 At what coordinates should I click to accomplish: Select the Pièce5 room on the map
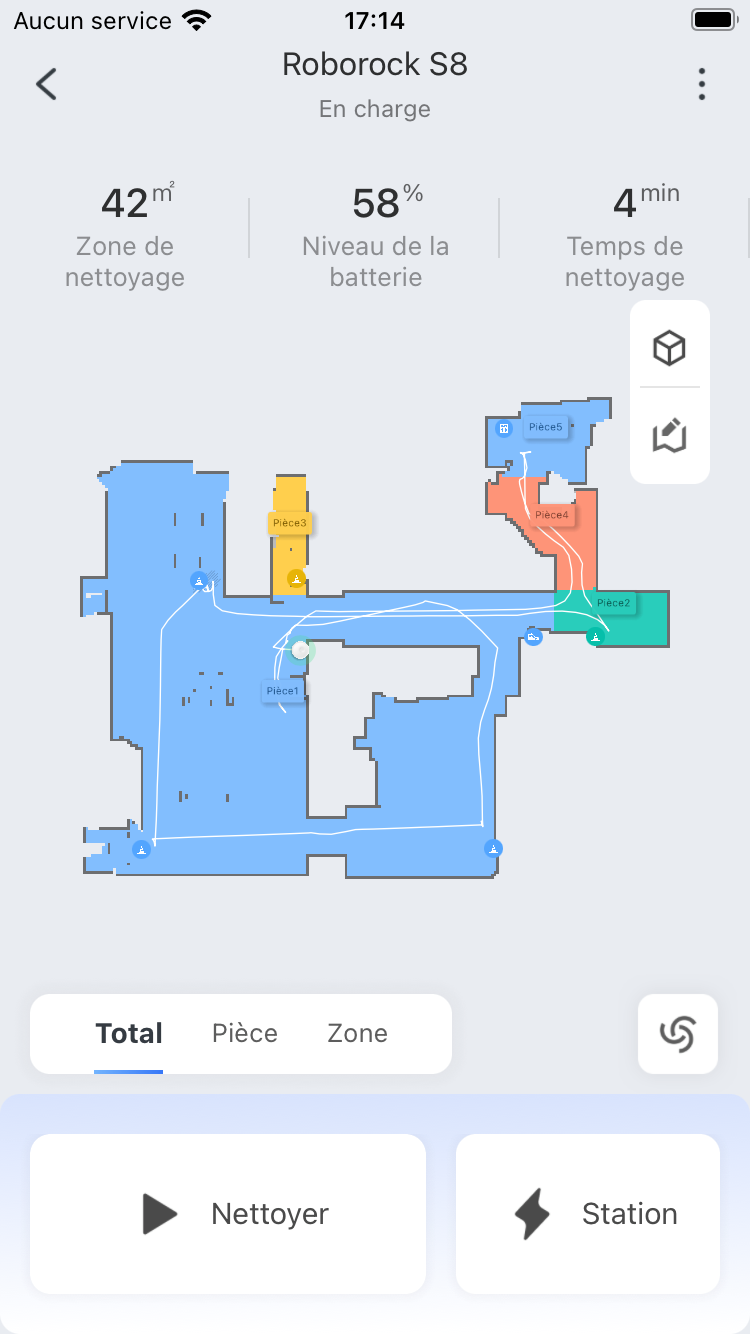[x=546, y=427]
